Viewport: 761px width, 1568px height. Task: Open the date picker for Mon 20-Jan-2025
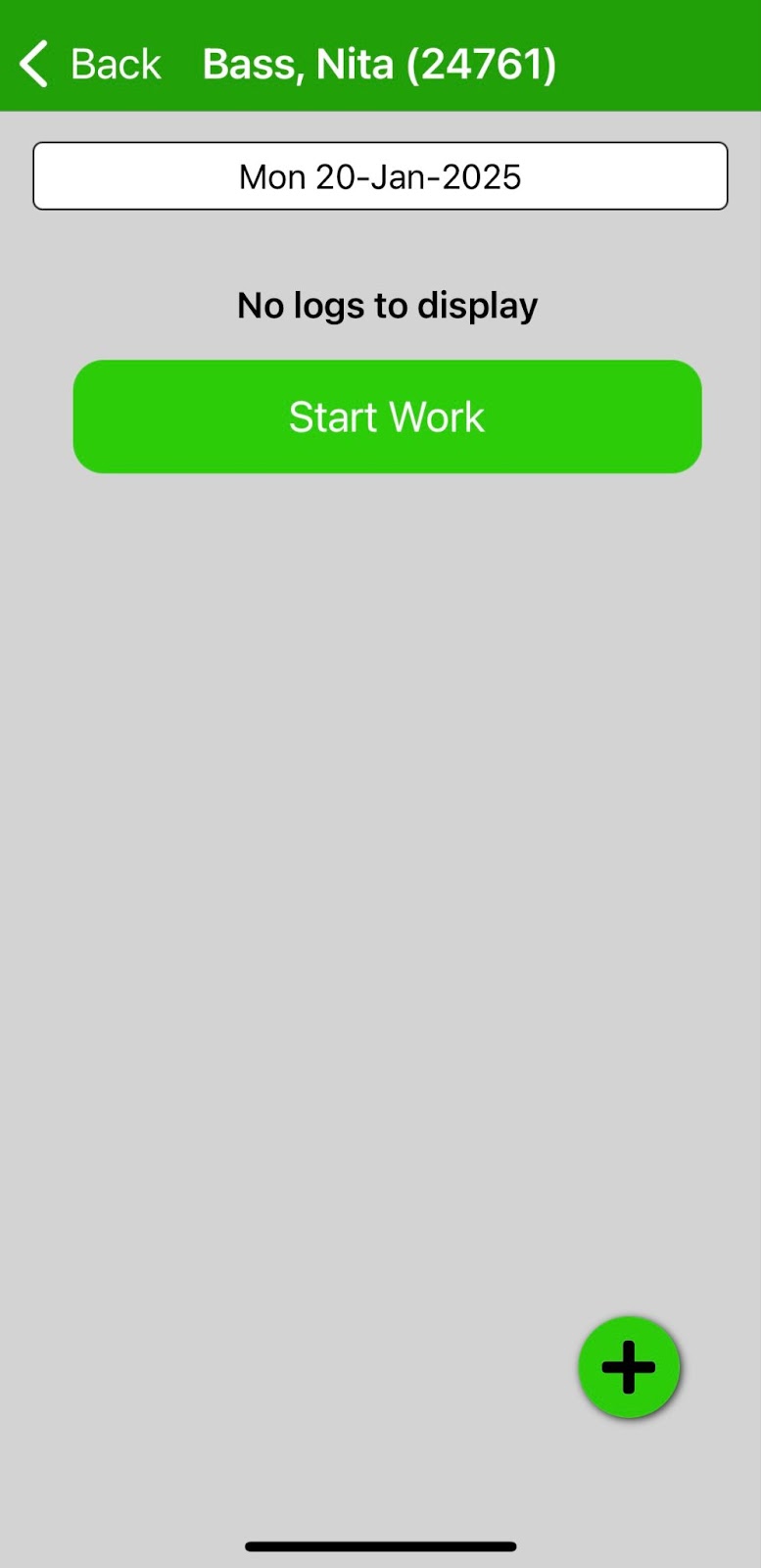pyautogui.click(x=380, y=176)
